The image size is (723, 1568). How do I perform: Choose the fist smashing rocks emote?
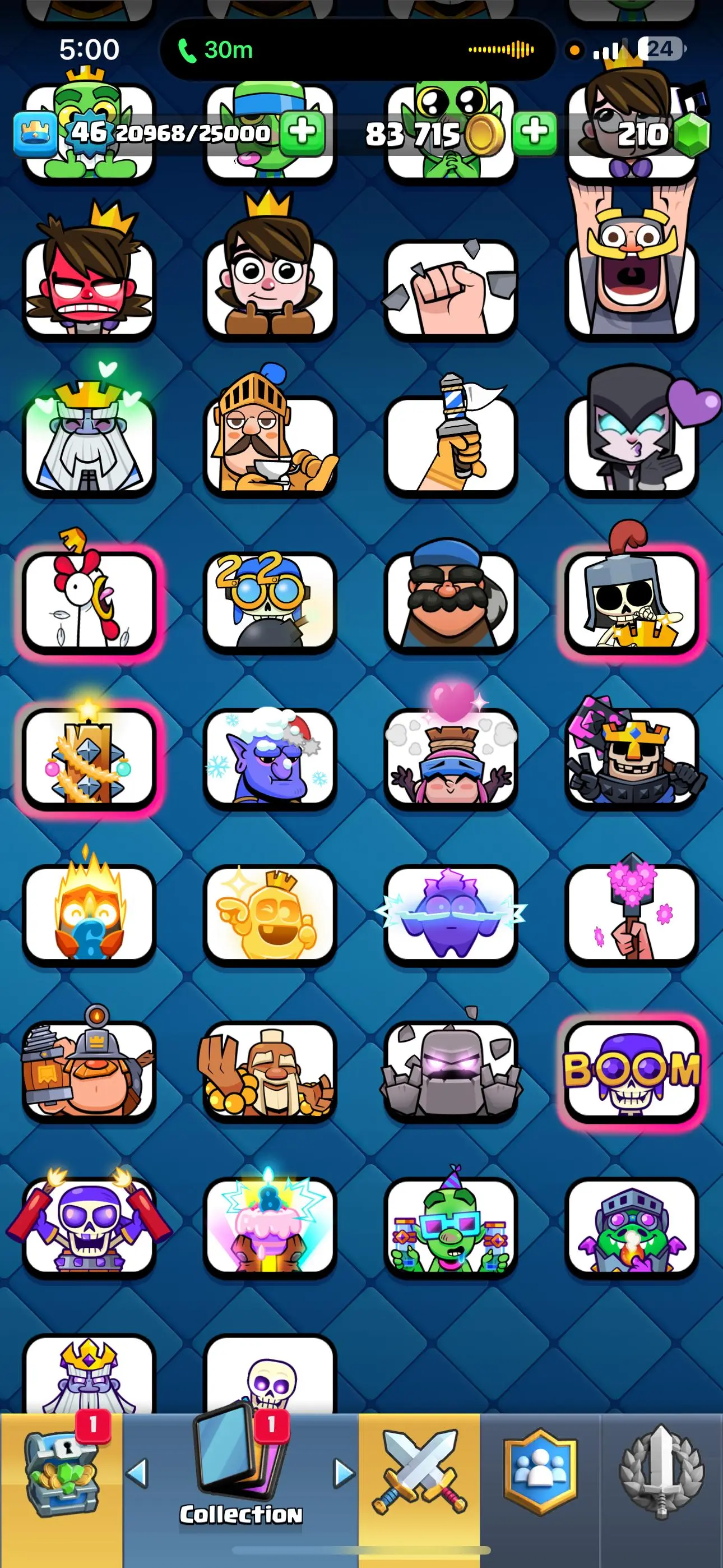point(451,287)
